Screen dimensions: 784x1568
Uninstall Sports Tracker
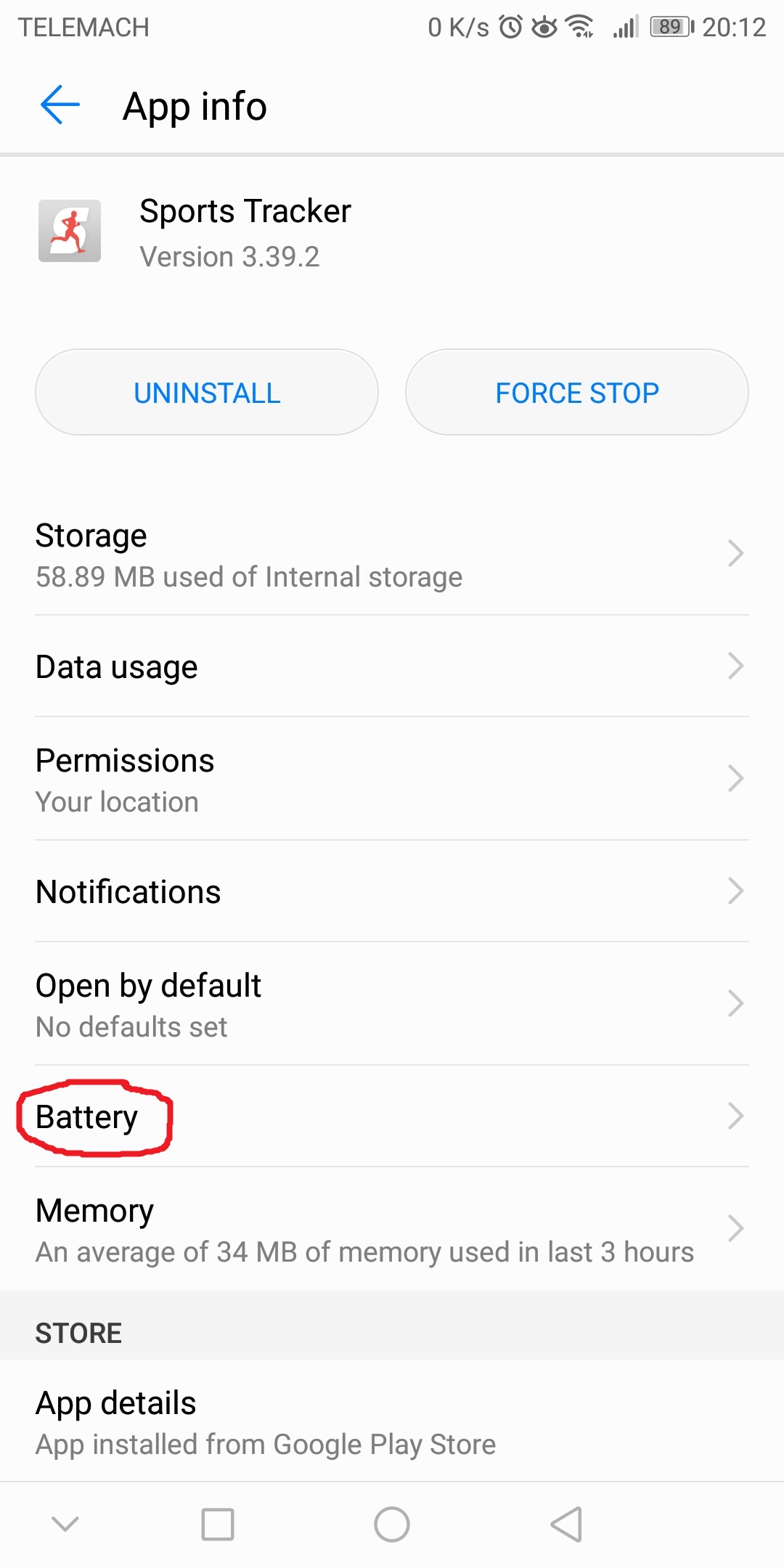(x=207, y=393)
